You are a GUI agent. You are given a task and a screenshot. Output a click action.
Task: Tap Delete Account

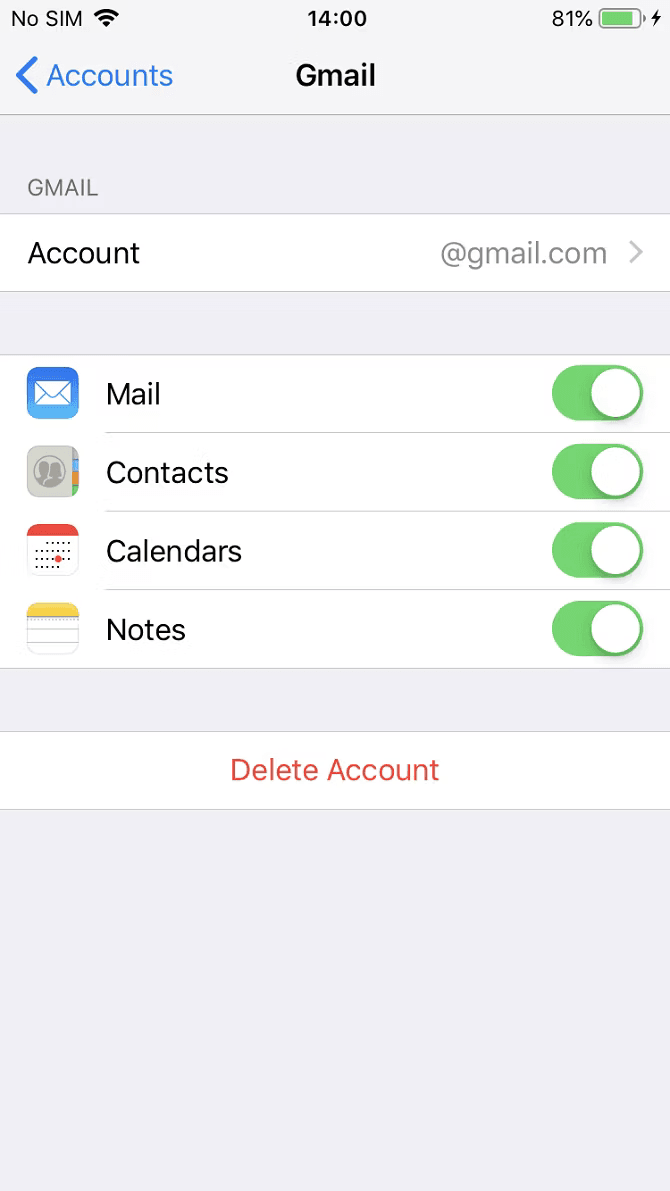coord(335,770)
